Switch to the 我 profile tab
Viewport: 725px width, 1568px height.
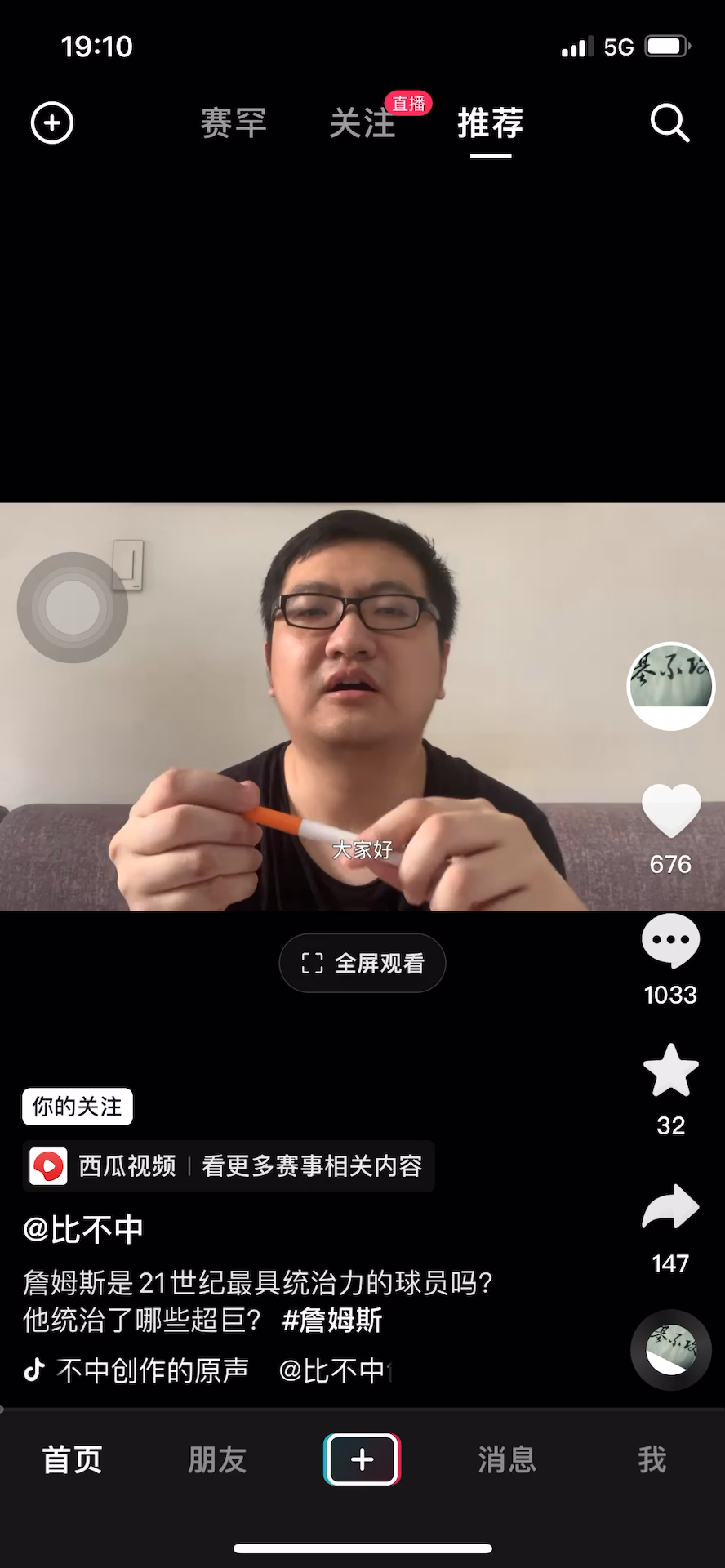652,1459
